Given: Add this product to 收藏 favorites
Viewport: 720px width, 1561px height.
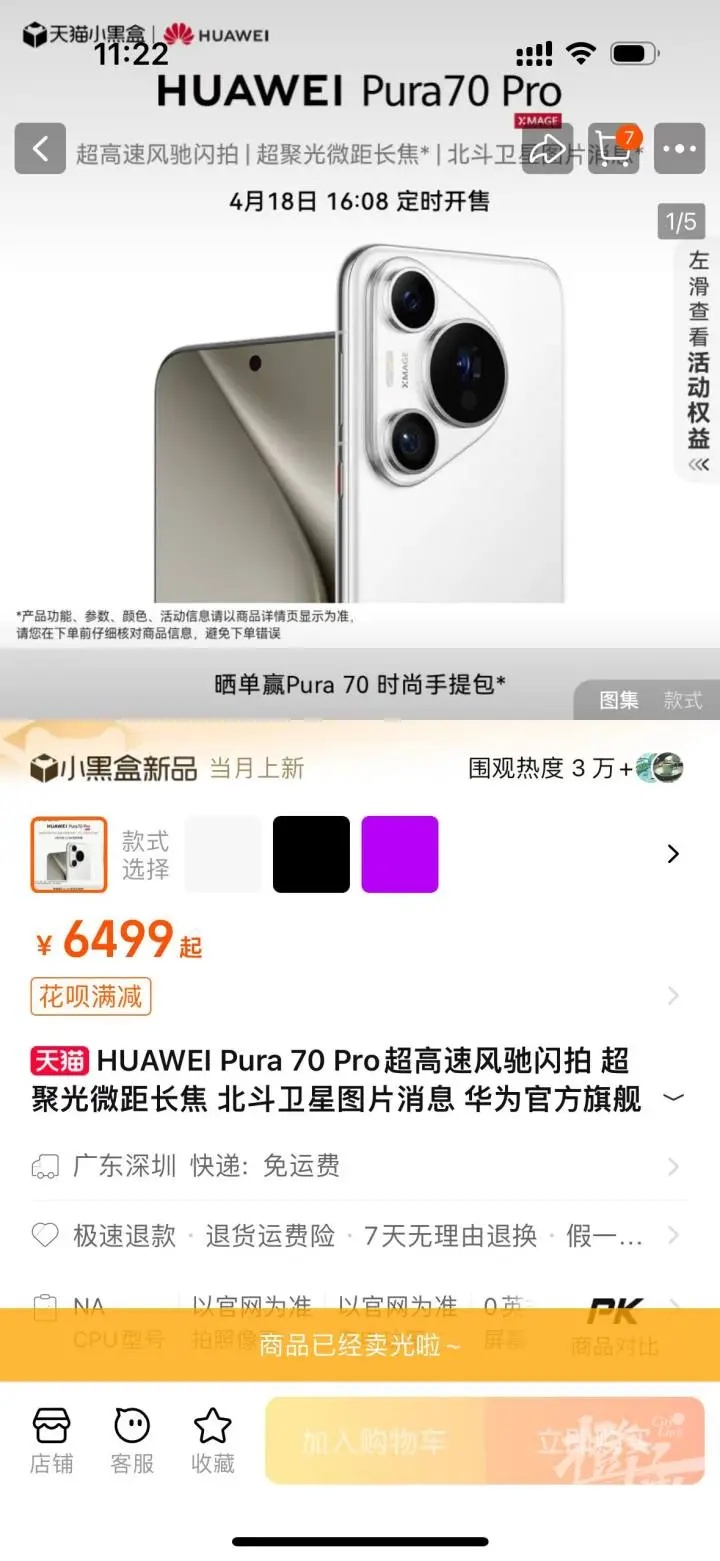Looking at the screenshot, I should point(213,1440).
